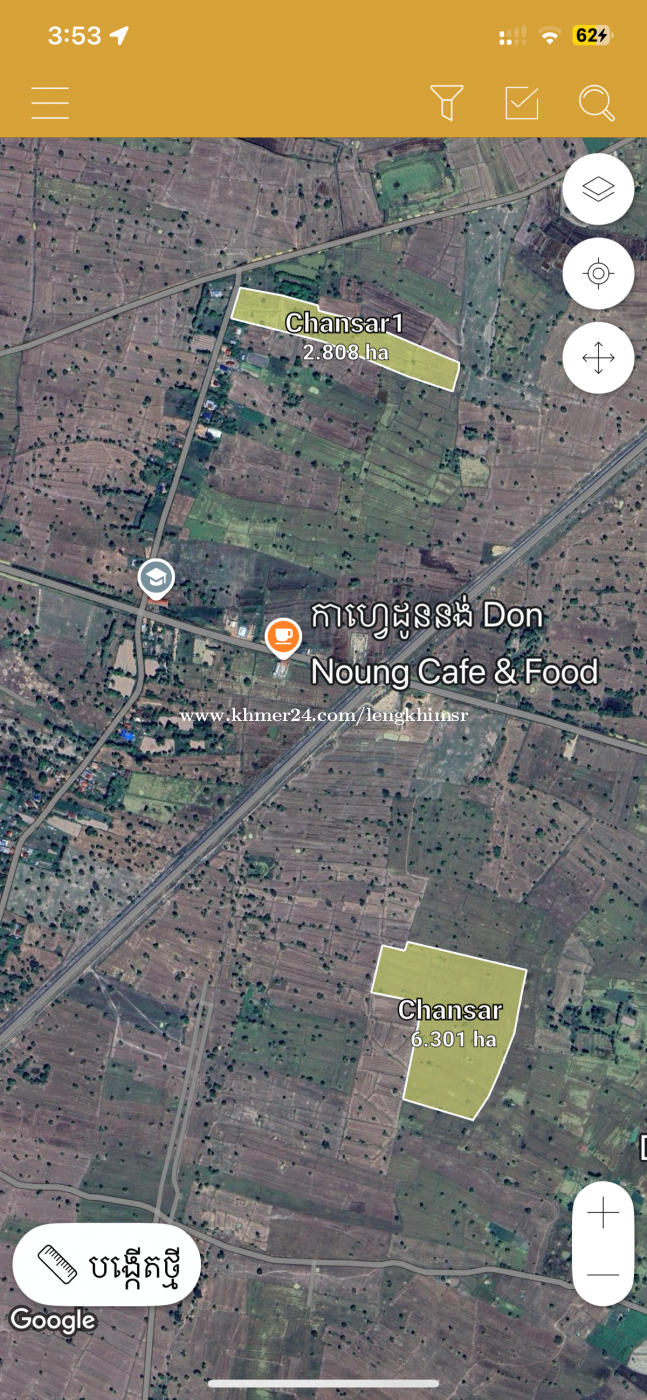
Task: Open the search magnifier
Action: 597,103
